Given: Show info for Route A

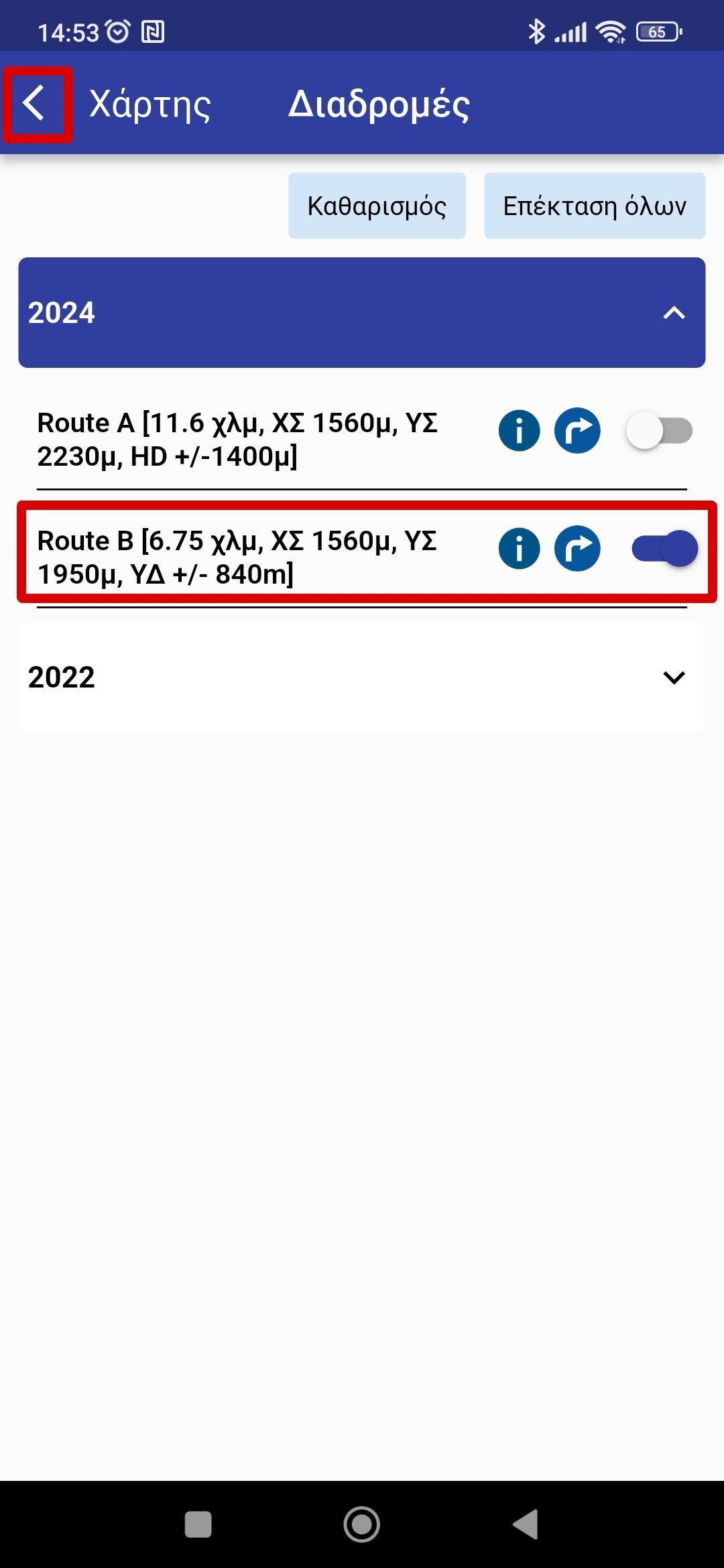Looking at the screenshot, I should click(519, 431).
